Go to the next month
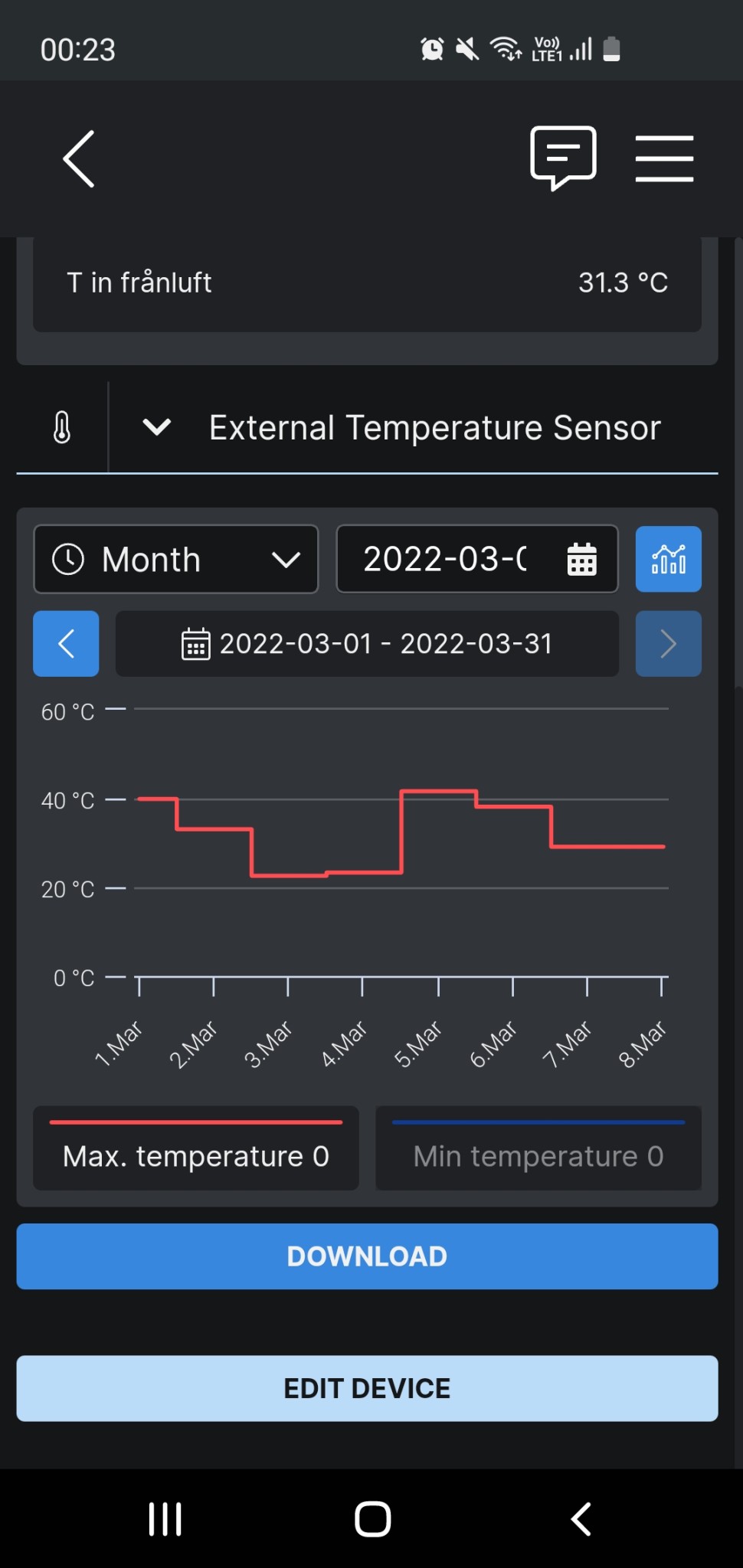743x1568 pixels. click(x=668, y=644)
